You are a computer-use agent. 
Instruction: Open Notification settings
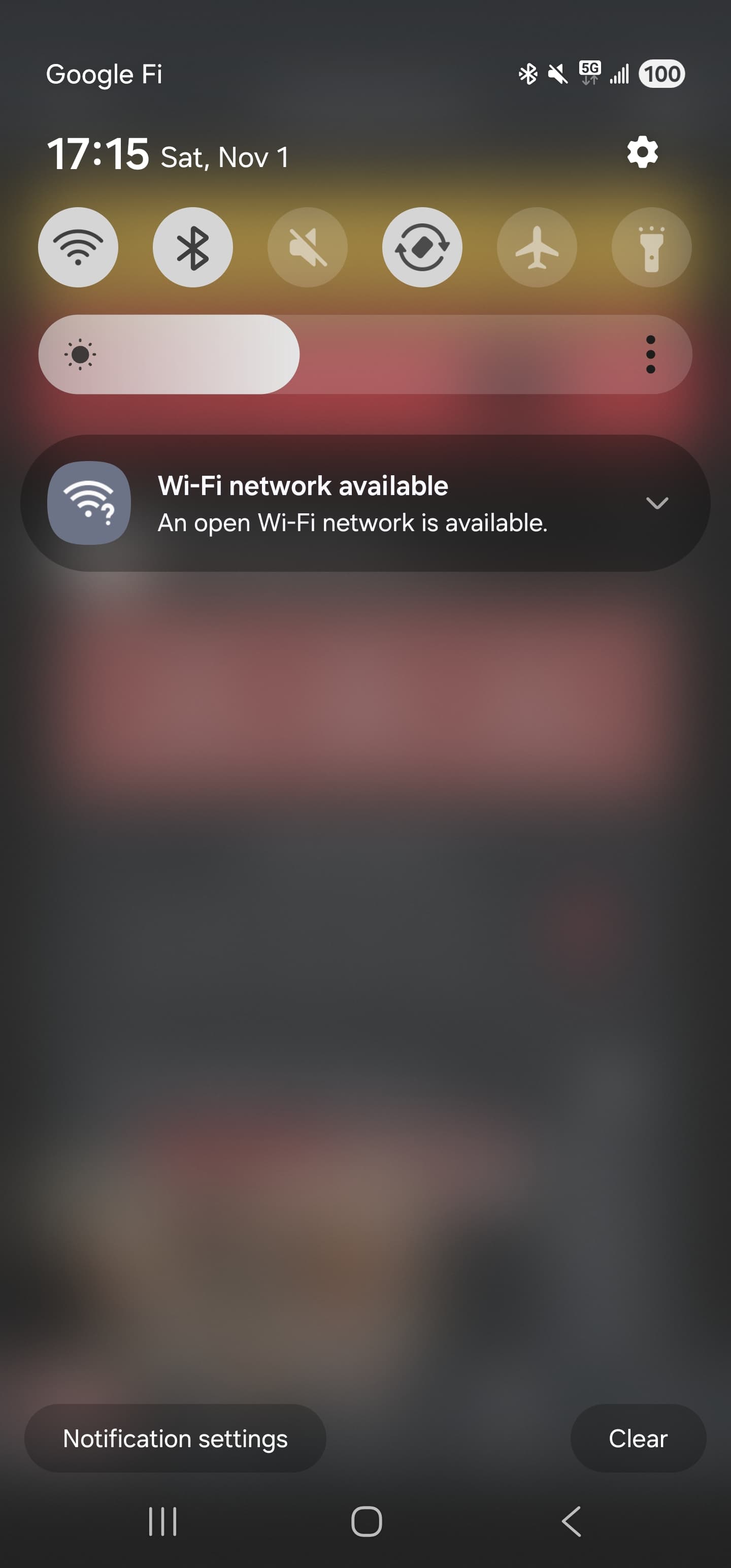pos(175,1439)
